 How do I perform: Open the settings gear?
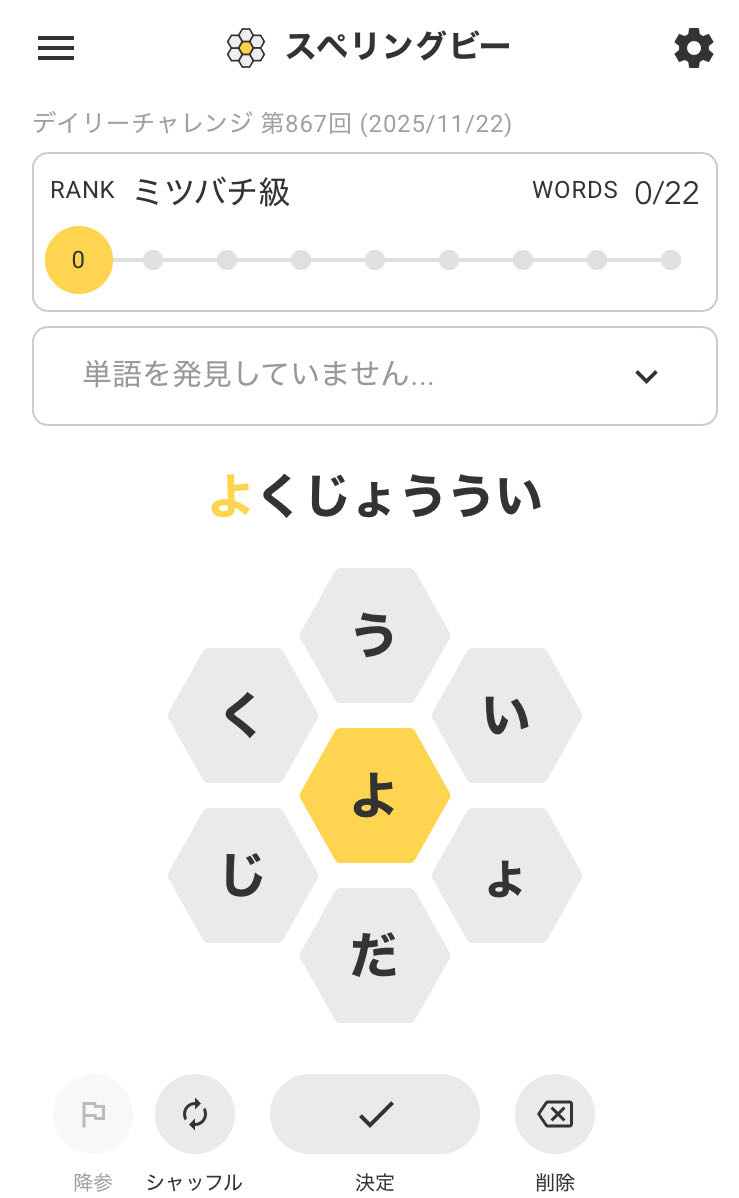pyautogui.click(x=693, y=48)
